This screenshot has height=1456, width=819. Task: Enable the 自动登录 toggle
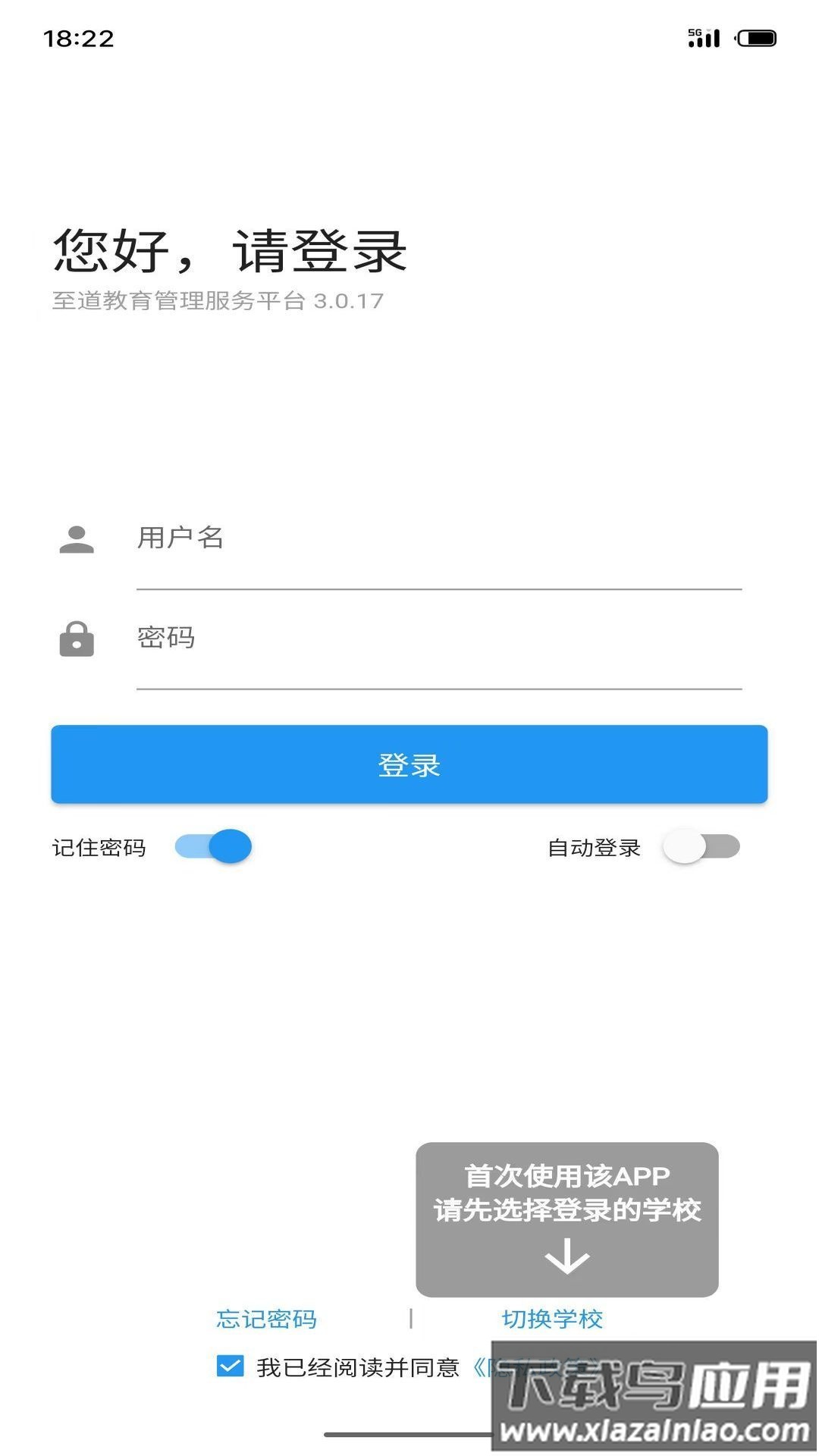701,847
